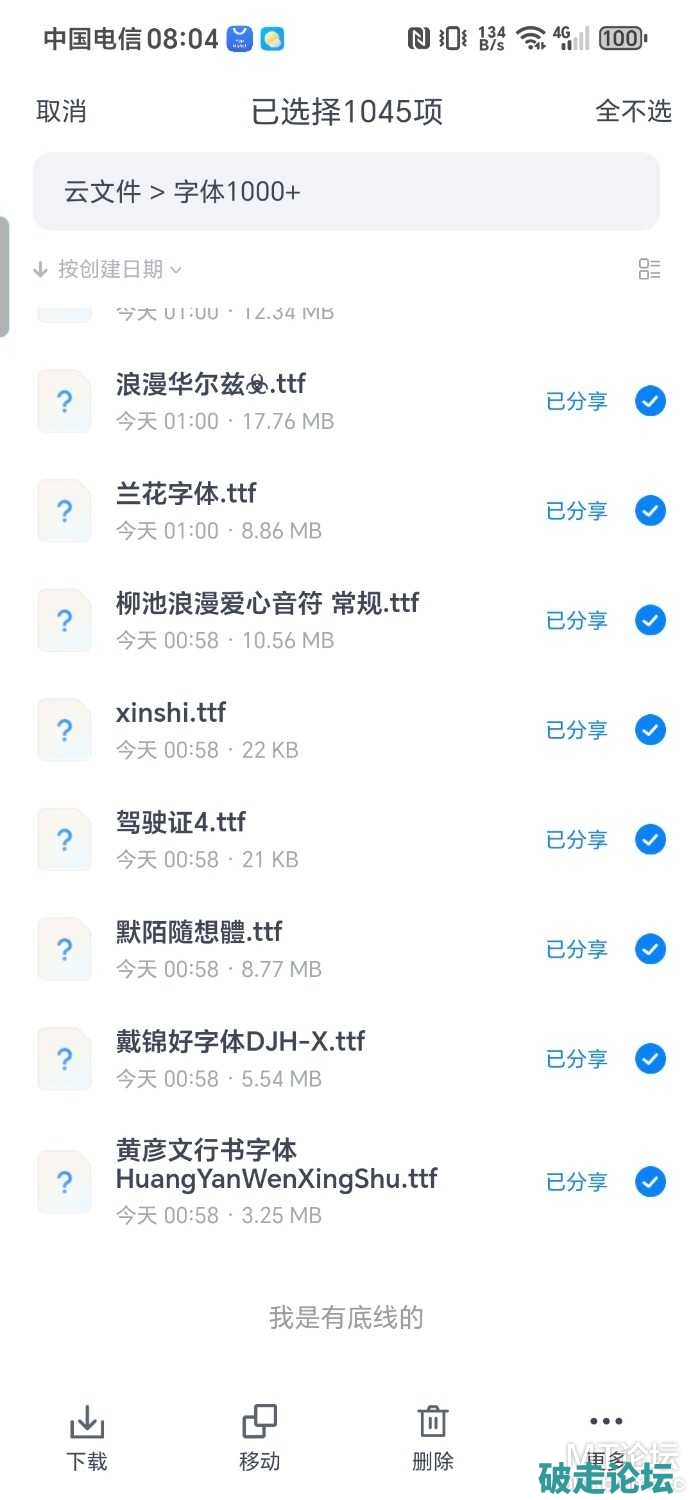Tap 全不选 to deselect all
This screenshot has height=1500, width=693.
[633, 111]
